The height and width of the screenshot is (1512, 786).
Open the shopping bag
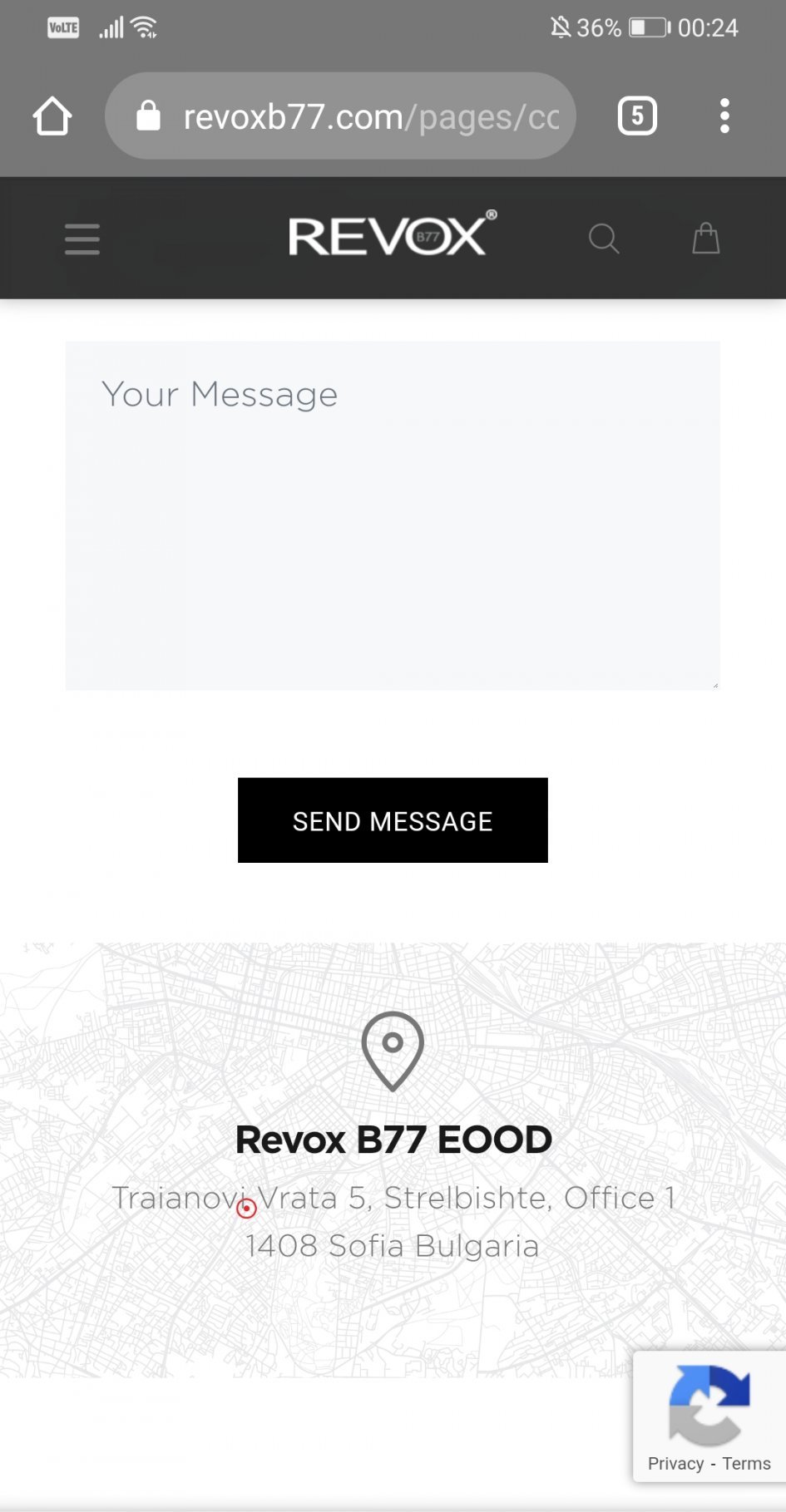pyautogui.click(x=705, y=239)
